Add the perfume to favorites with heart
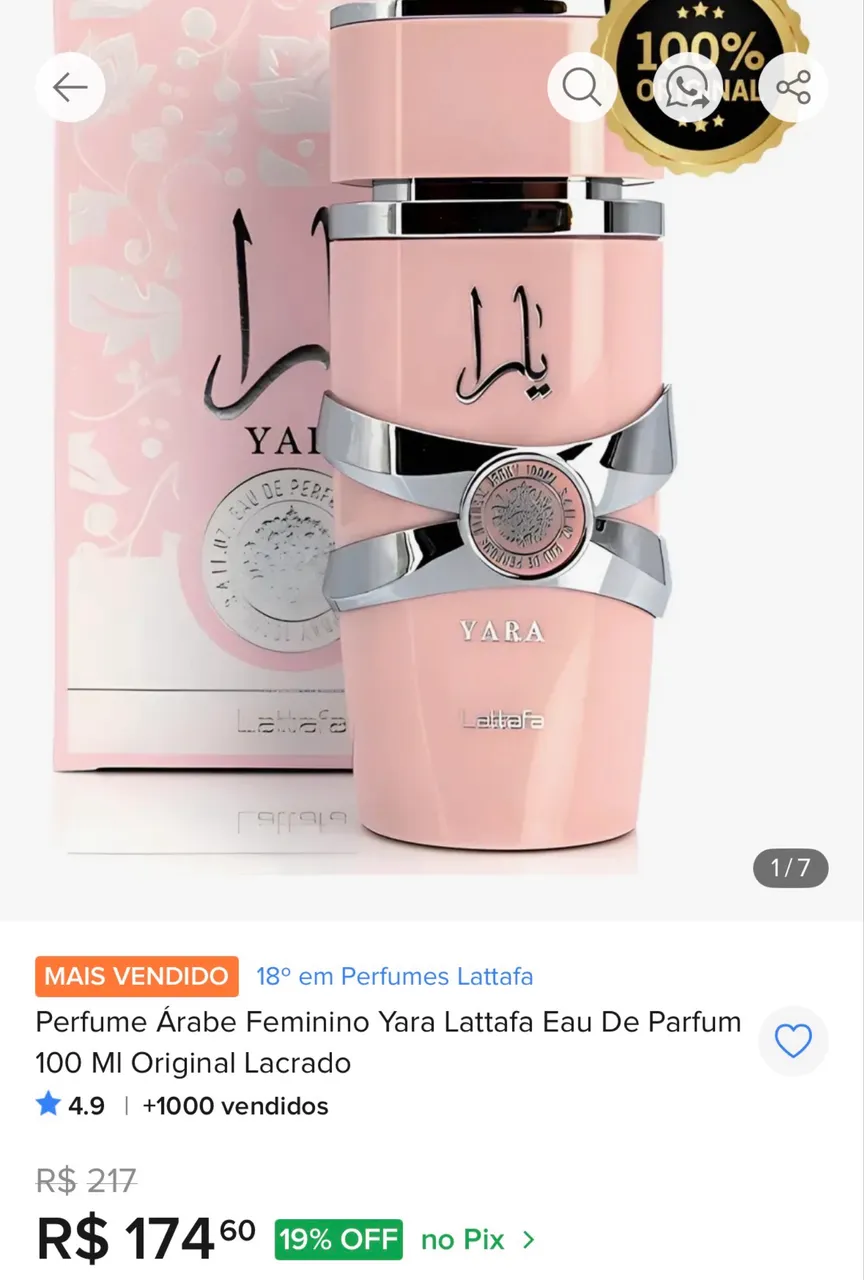Screen dimensions: 864x1280 pos(793,1042)
